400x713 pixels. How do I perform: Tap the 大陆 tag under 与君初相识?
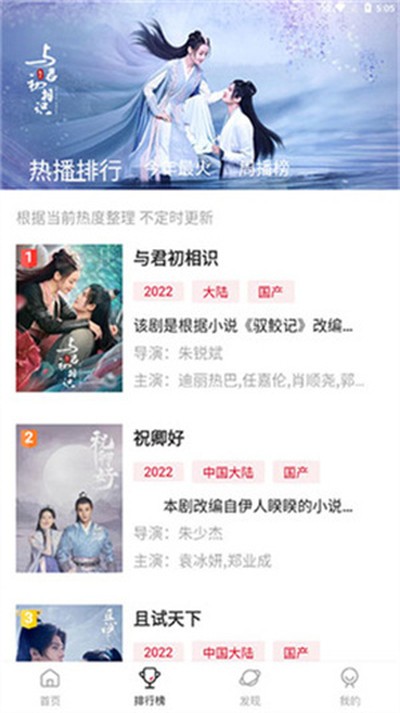tap(215, 291)
